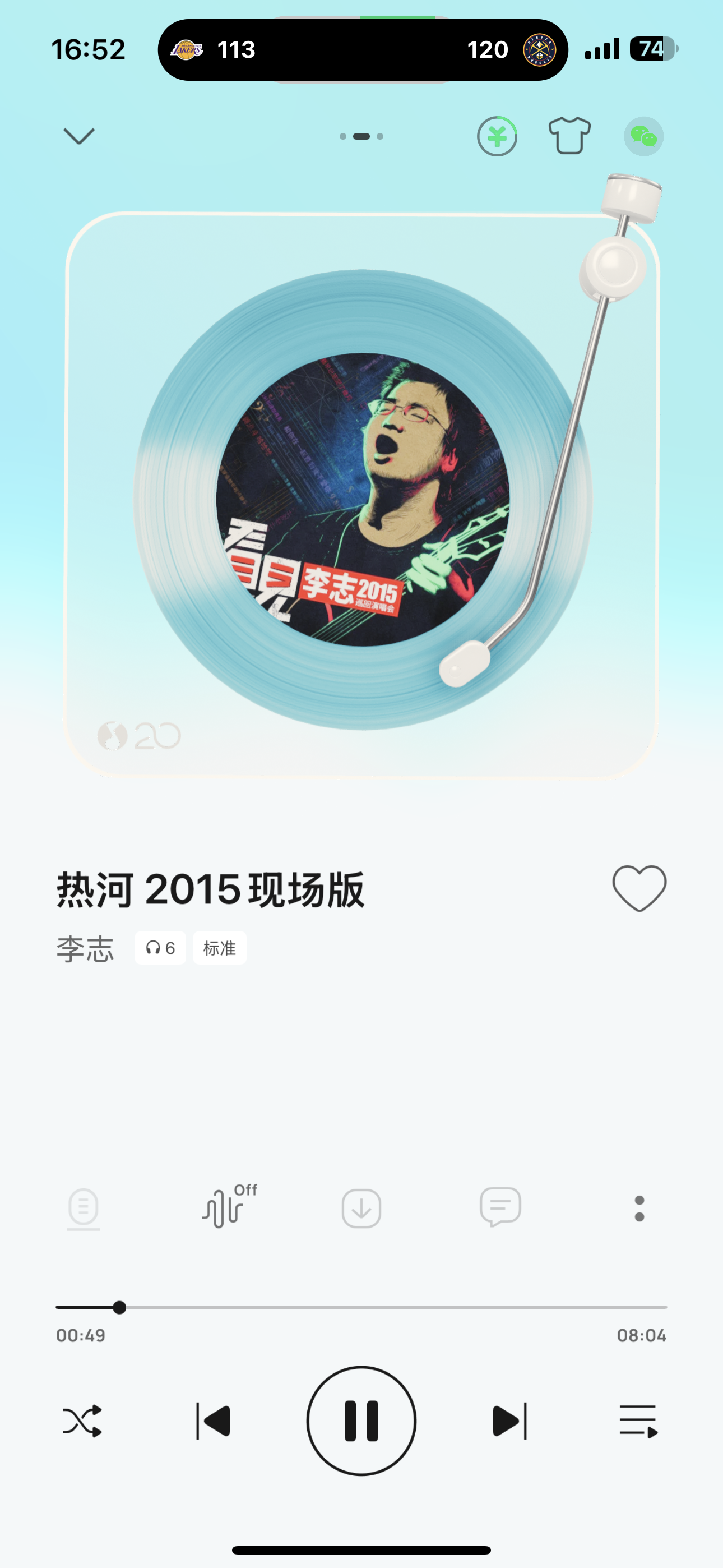The height and width of the screenshot is (1568, 723).
Task: Open the player skin shirt icon
Action: (x=569, y=136)
